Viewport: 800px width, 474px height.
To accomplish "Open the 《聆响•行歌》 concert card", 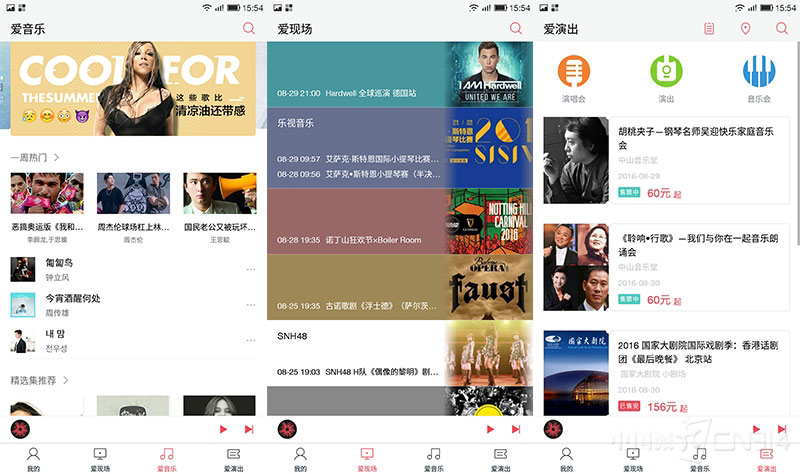I will coord(666,267).
